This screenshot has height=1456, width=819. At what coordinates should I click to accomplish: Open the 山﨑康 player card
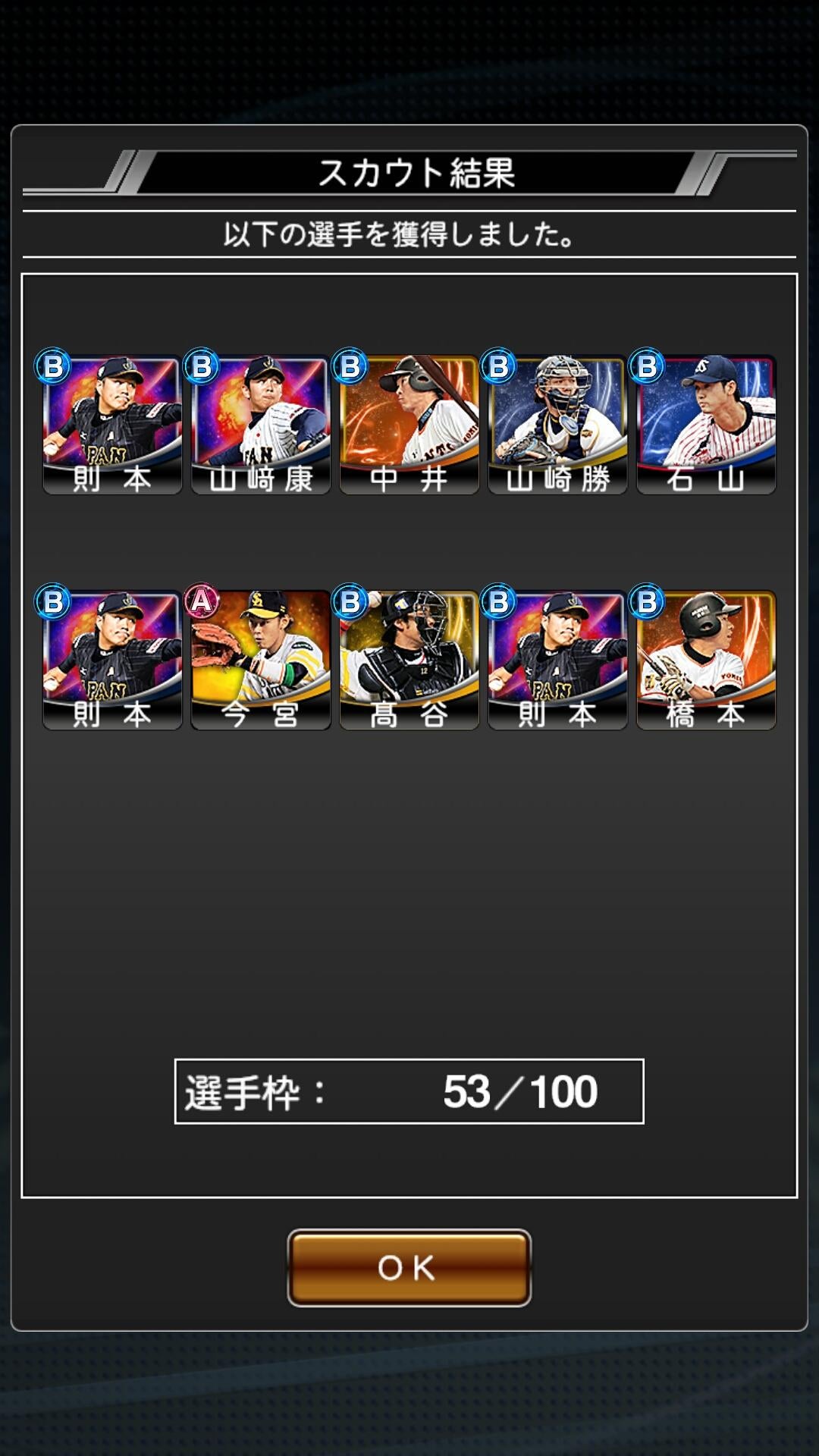coord(260,425)
